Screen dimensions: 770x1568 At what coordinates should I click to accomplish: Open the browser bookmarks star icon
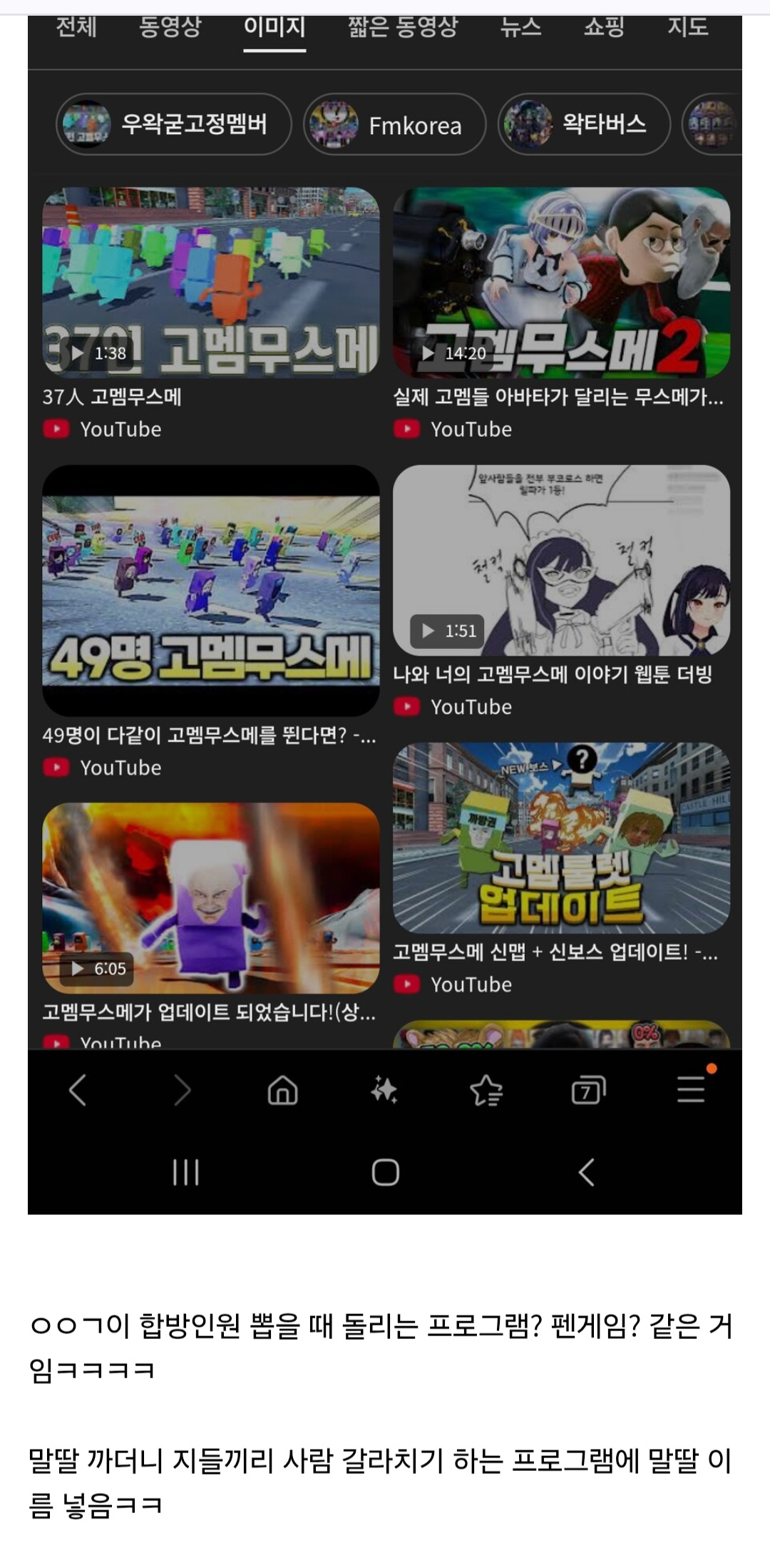click(486, 1090)
